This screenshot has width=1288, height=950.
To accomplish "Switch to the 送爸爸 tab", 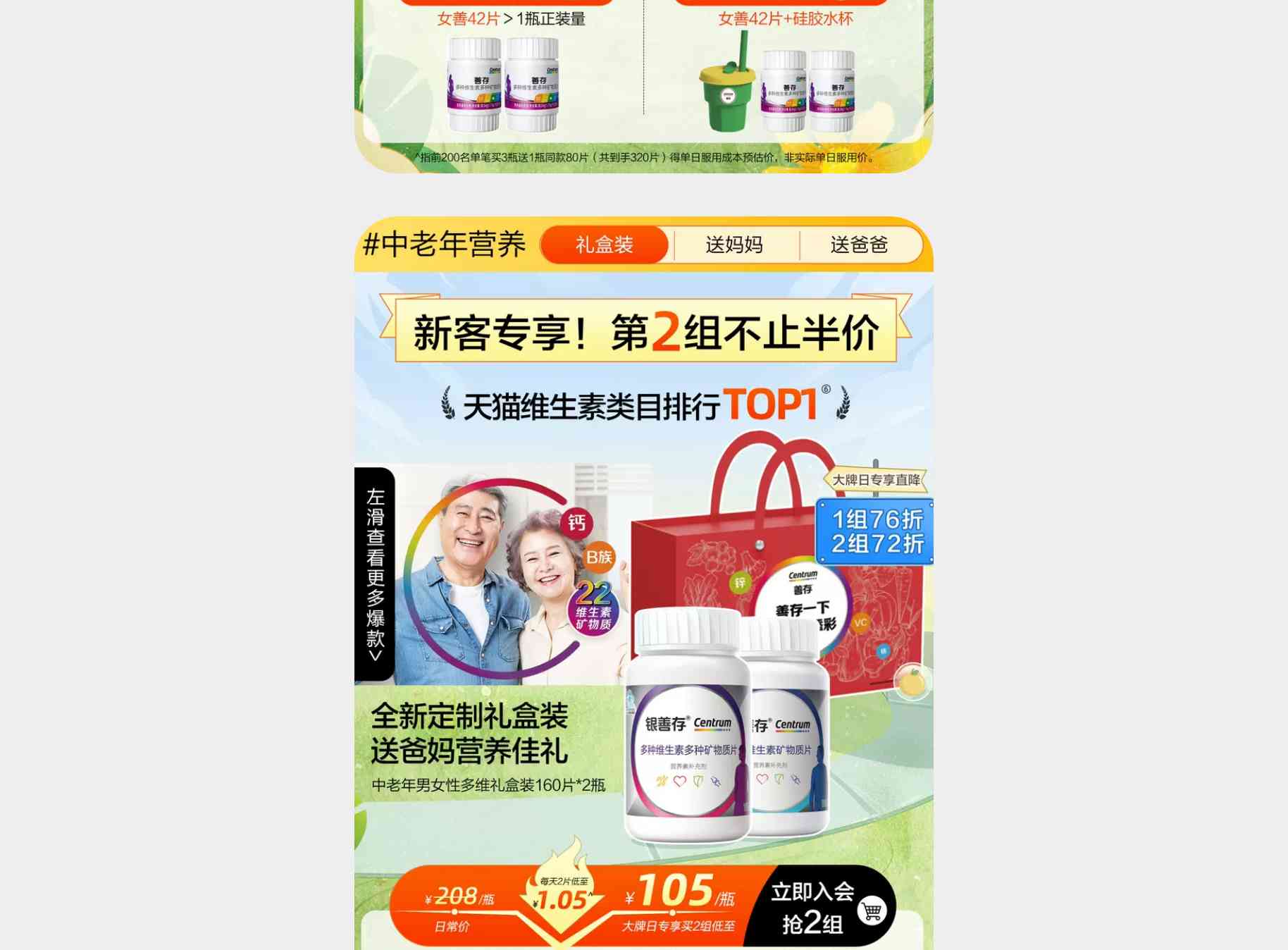I will click(859, 245).
